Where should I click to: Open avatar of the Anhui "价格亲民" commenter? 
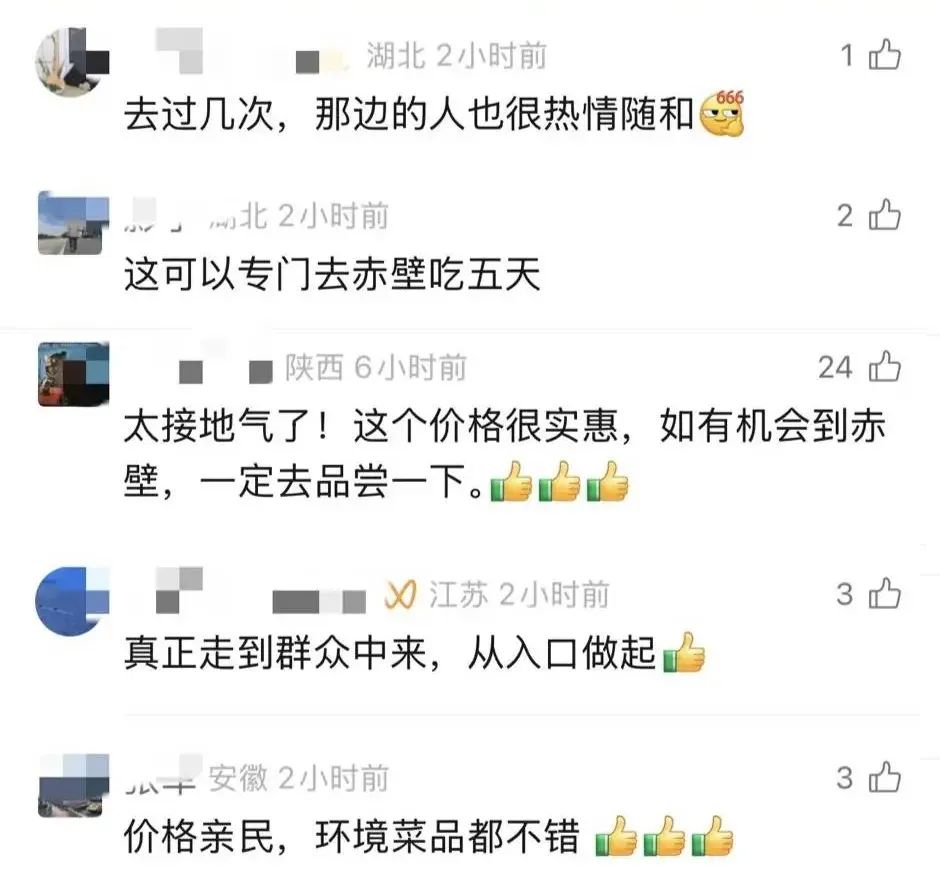coord(73,785)
